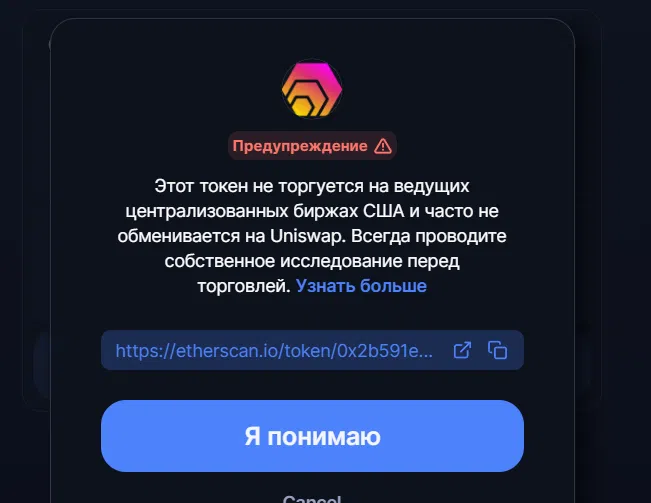The width and height of the screenshot is (651, 503).
Task: Open the «Узнать больше» link
Action: [x=361, y=286]
